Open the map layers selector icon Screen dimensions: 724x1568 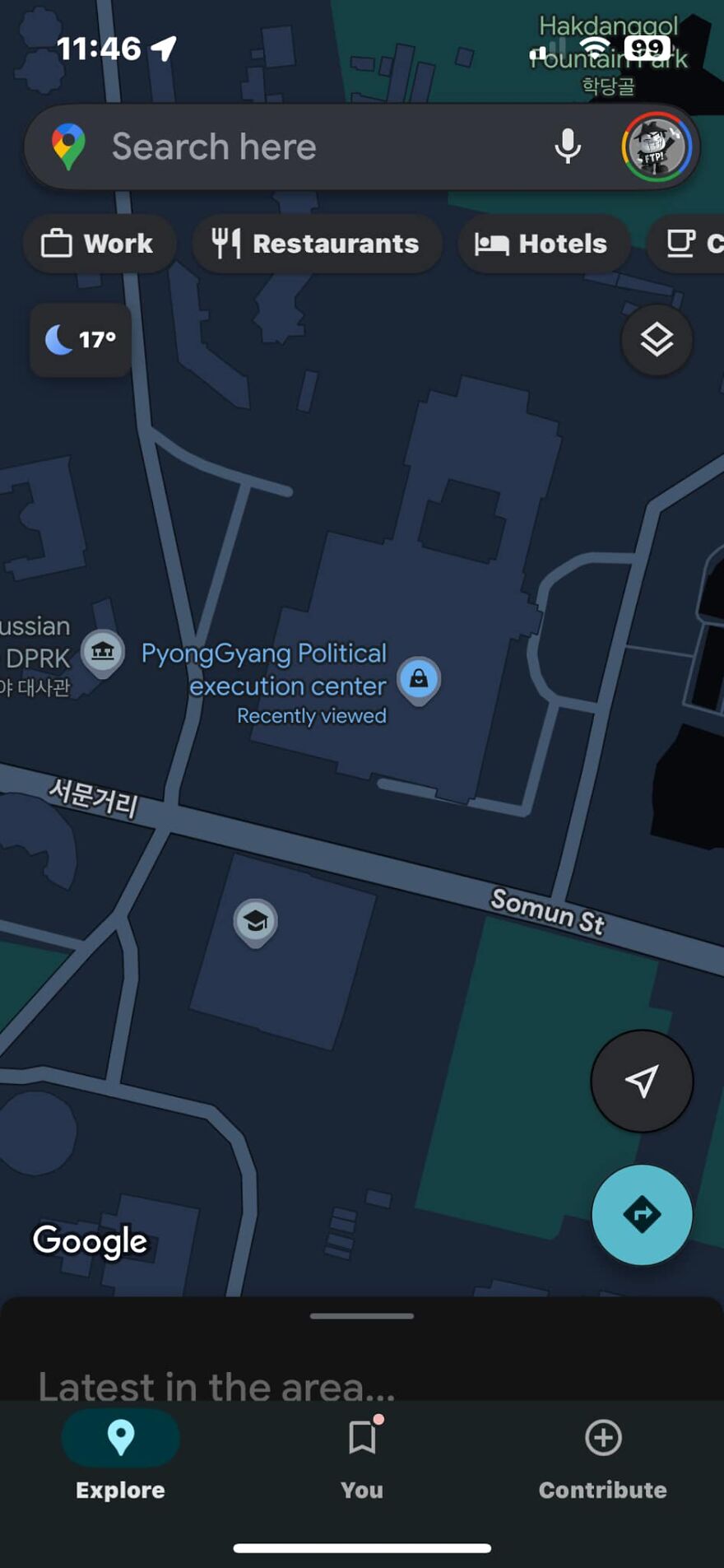click(x=656, y=340)
